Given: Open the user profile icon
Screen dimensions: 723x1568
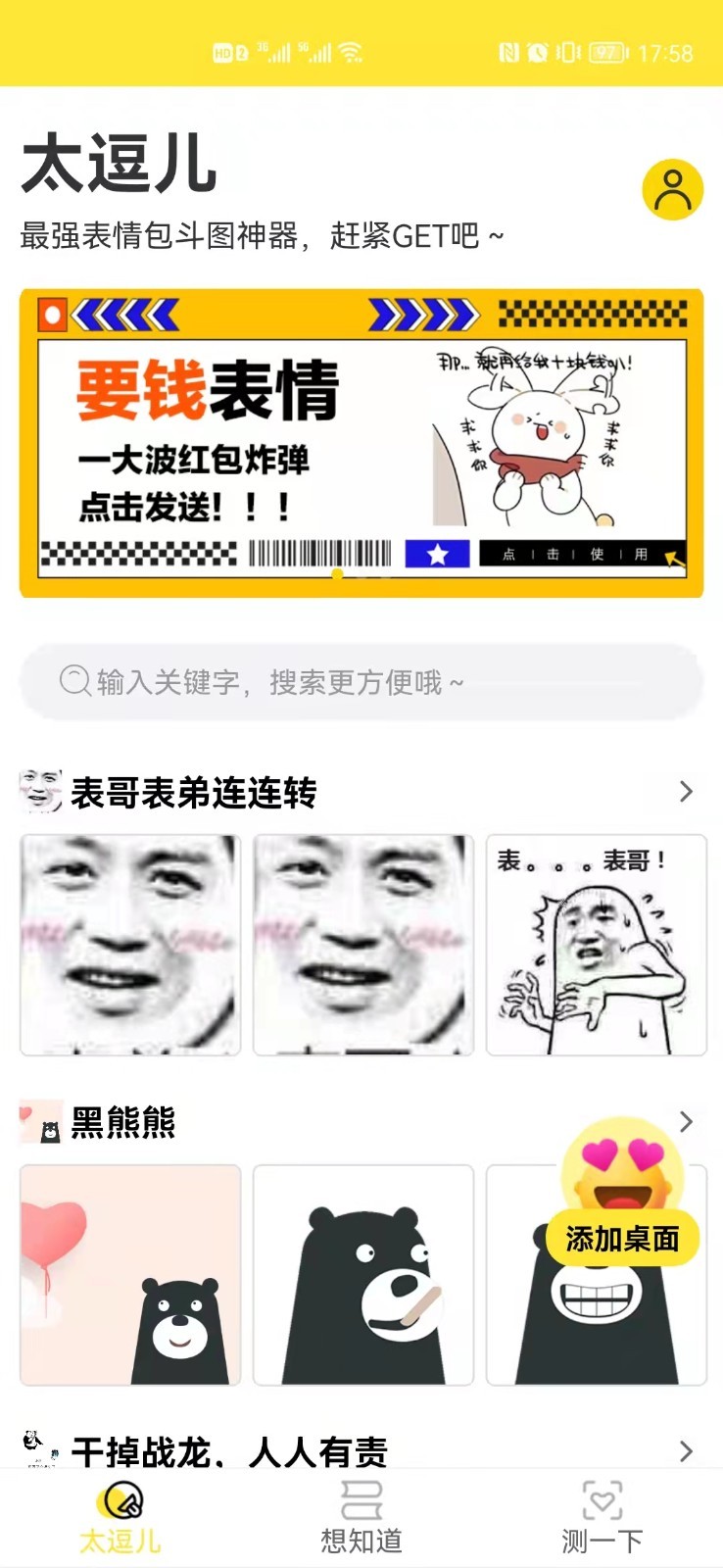Looking at the screenshot, I should point(673,189).
